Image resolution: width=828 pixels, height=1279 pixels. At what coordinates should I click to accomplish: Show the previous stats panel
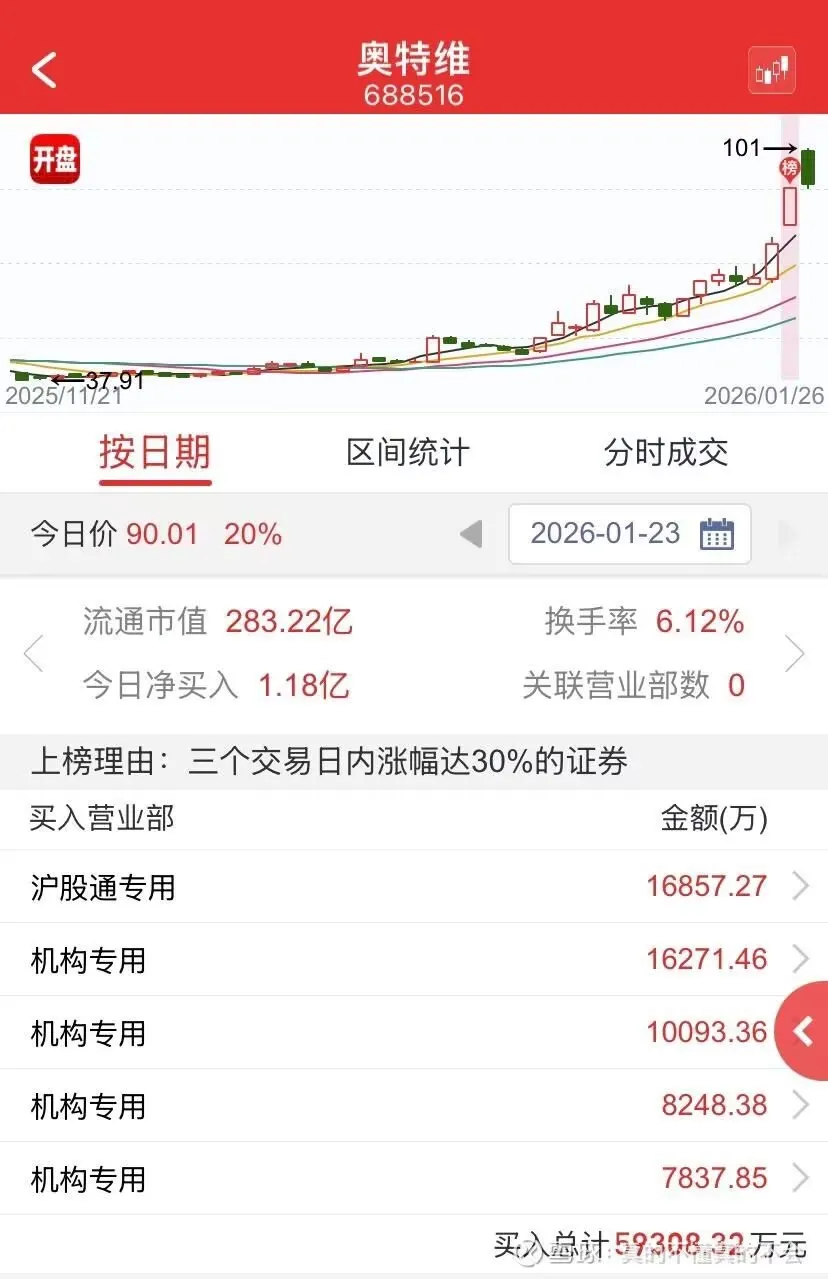point(33,654)
